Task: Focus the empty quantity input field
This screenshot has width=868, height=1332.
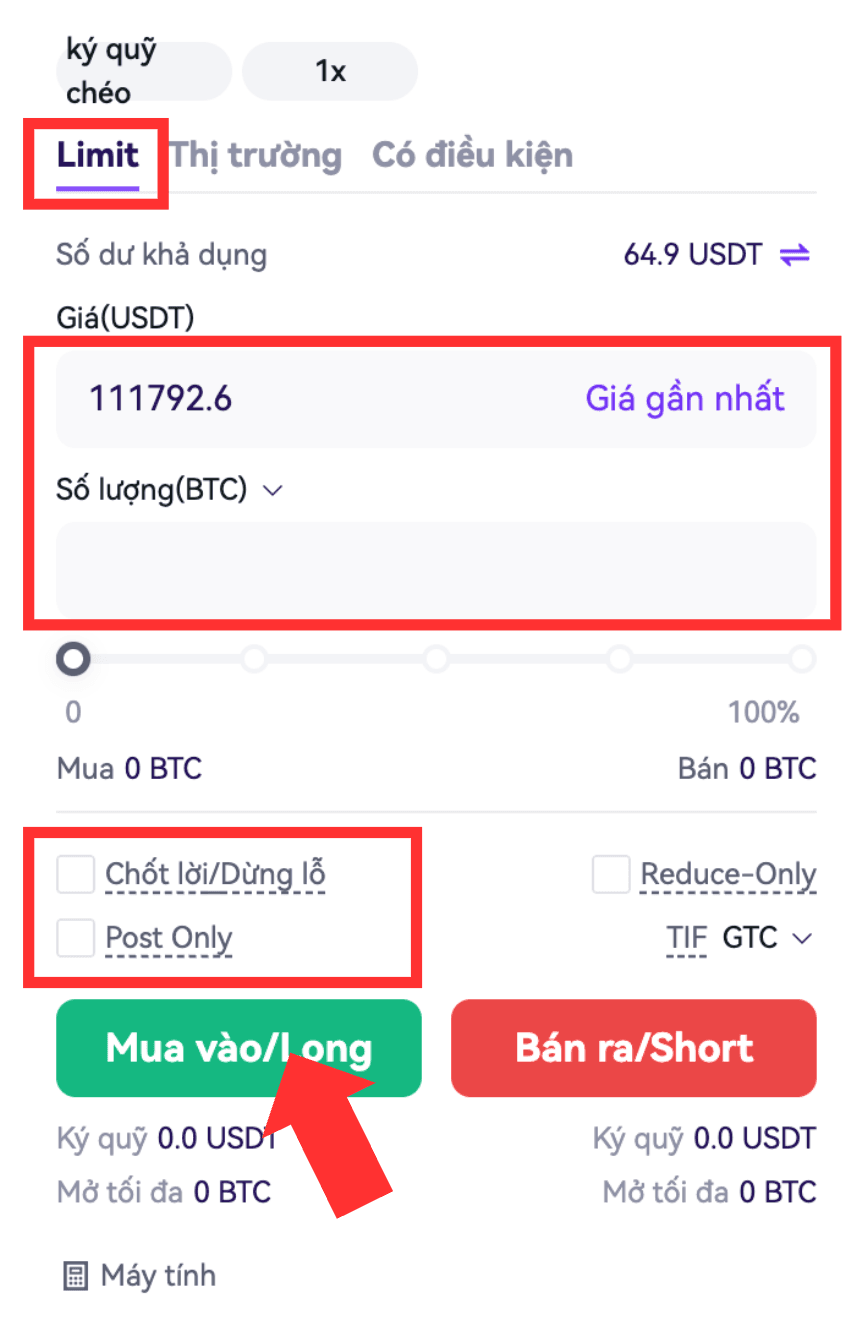Action: click(435, 569)
